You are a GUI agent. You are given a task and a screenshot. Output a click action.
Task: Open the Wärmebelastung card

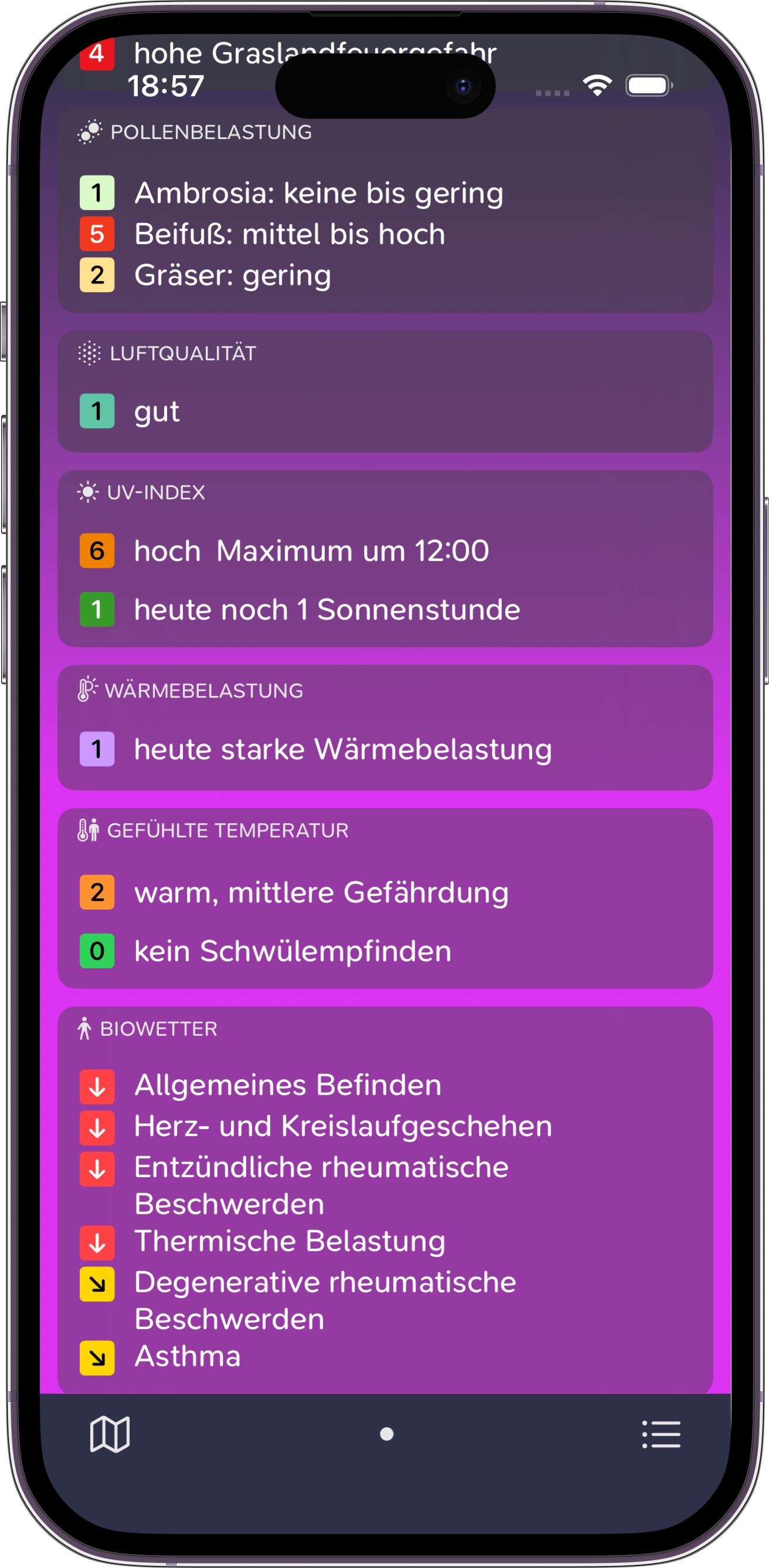click(x=385, y=728)
